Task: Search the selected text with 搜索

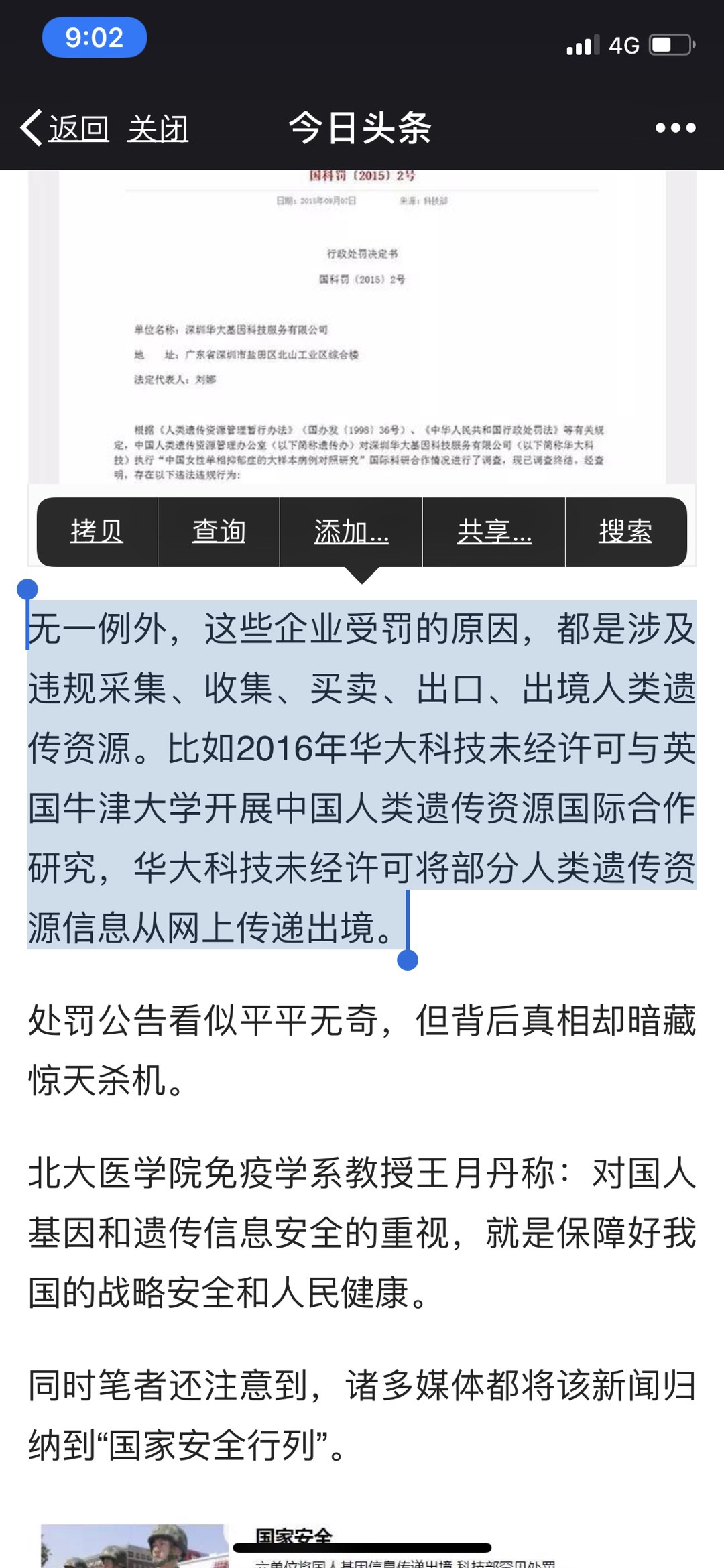Action: (625, 532)
